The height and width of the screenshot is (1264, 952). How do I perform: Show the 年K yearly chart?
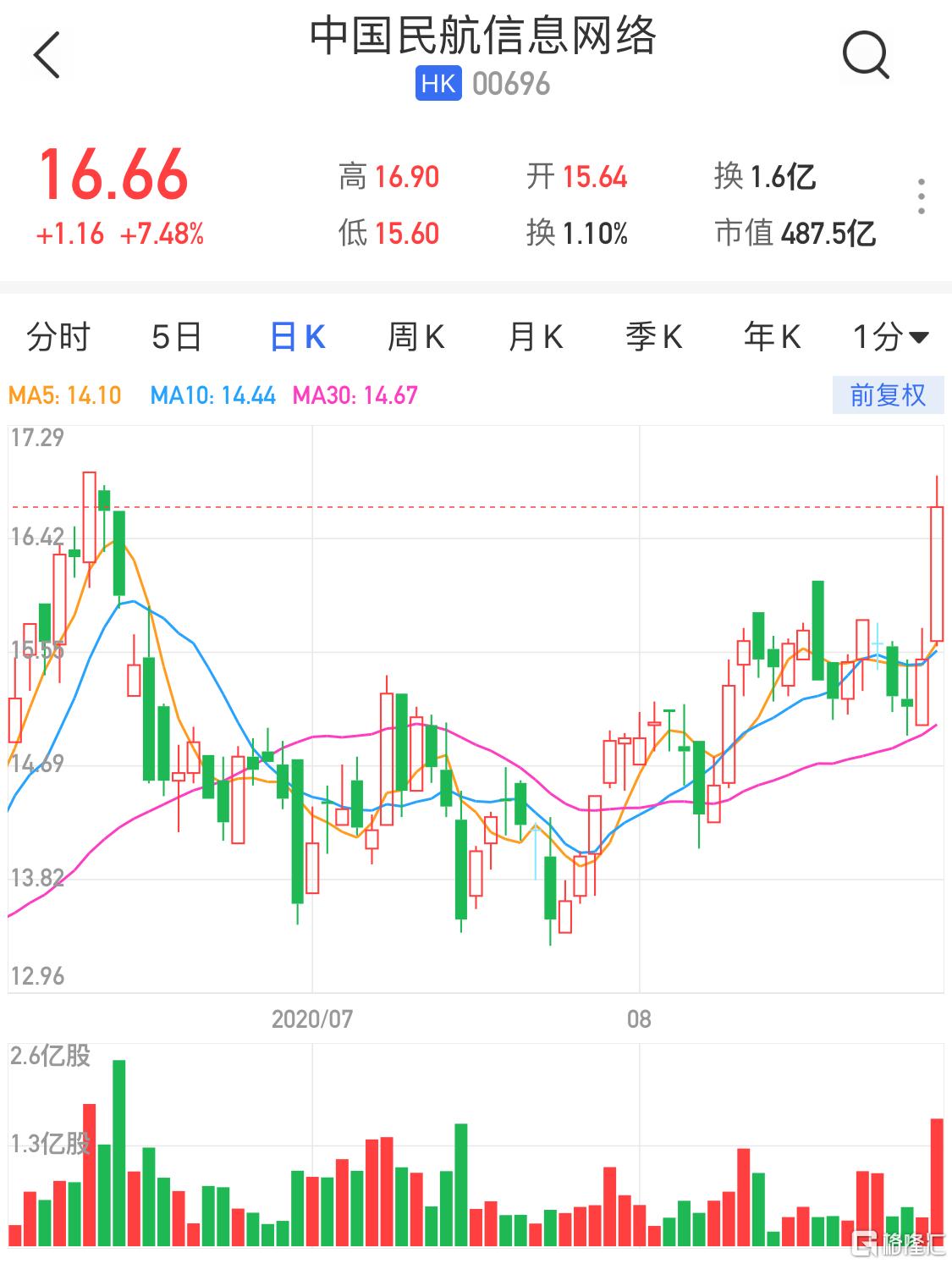pos(772,337)
